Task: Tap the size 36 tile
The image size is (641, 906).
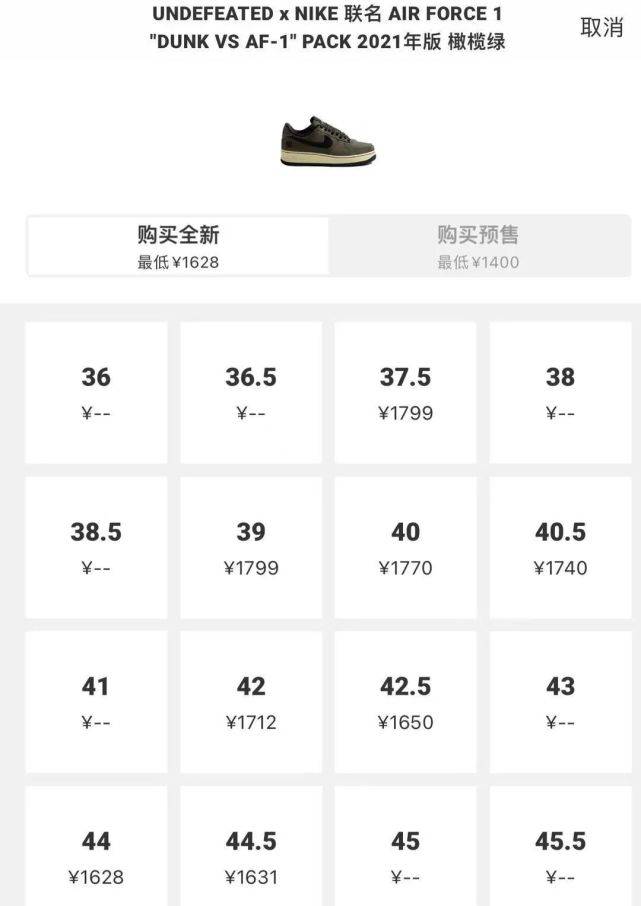Action: coord(96,393)
